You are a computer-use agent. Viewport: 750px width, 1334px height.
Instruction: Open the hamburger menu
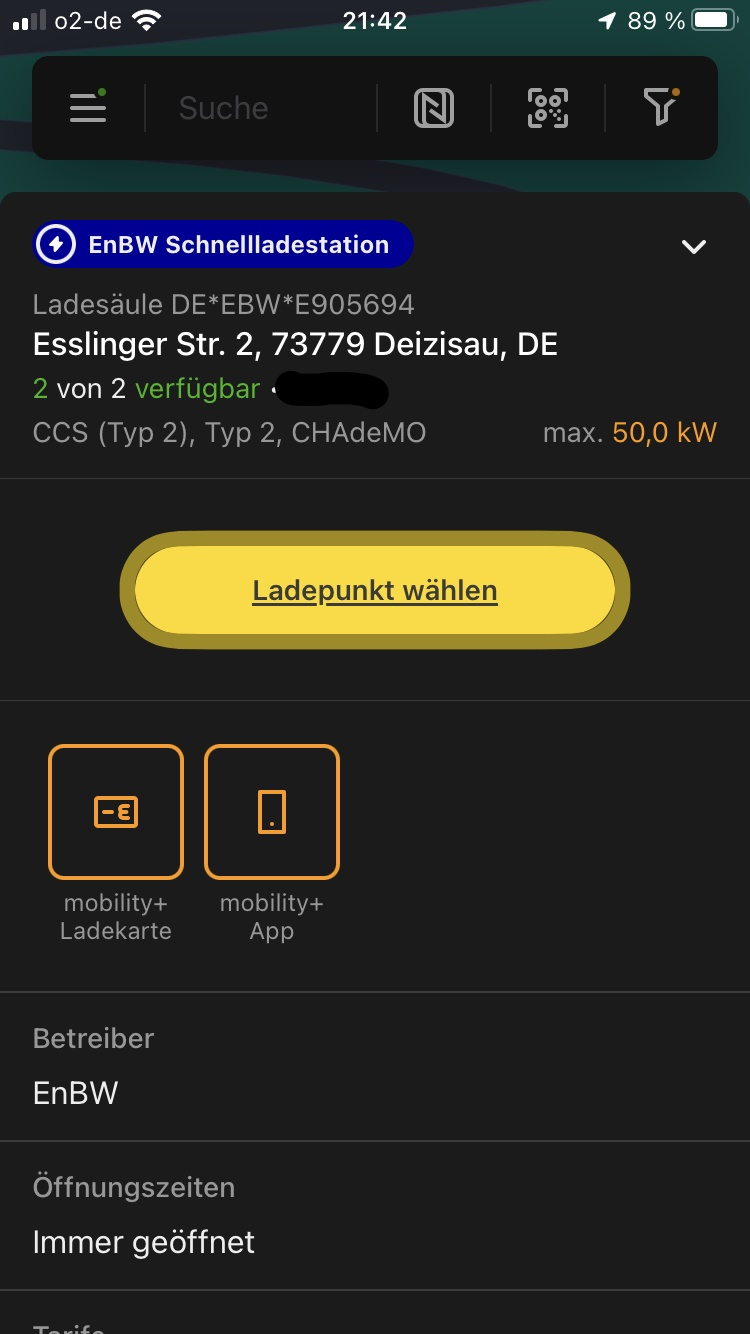(88, 107)
